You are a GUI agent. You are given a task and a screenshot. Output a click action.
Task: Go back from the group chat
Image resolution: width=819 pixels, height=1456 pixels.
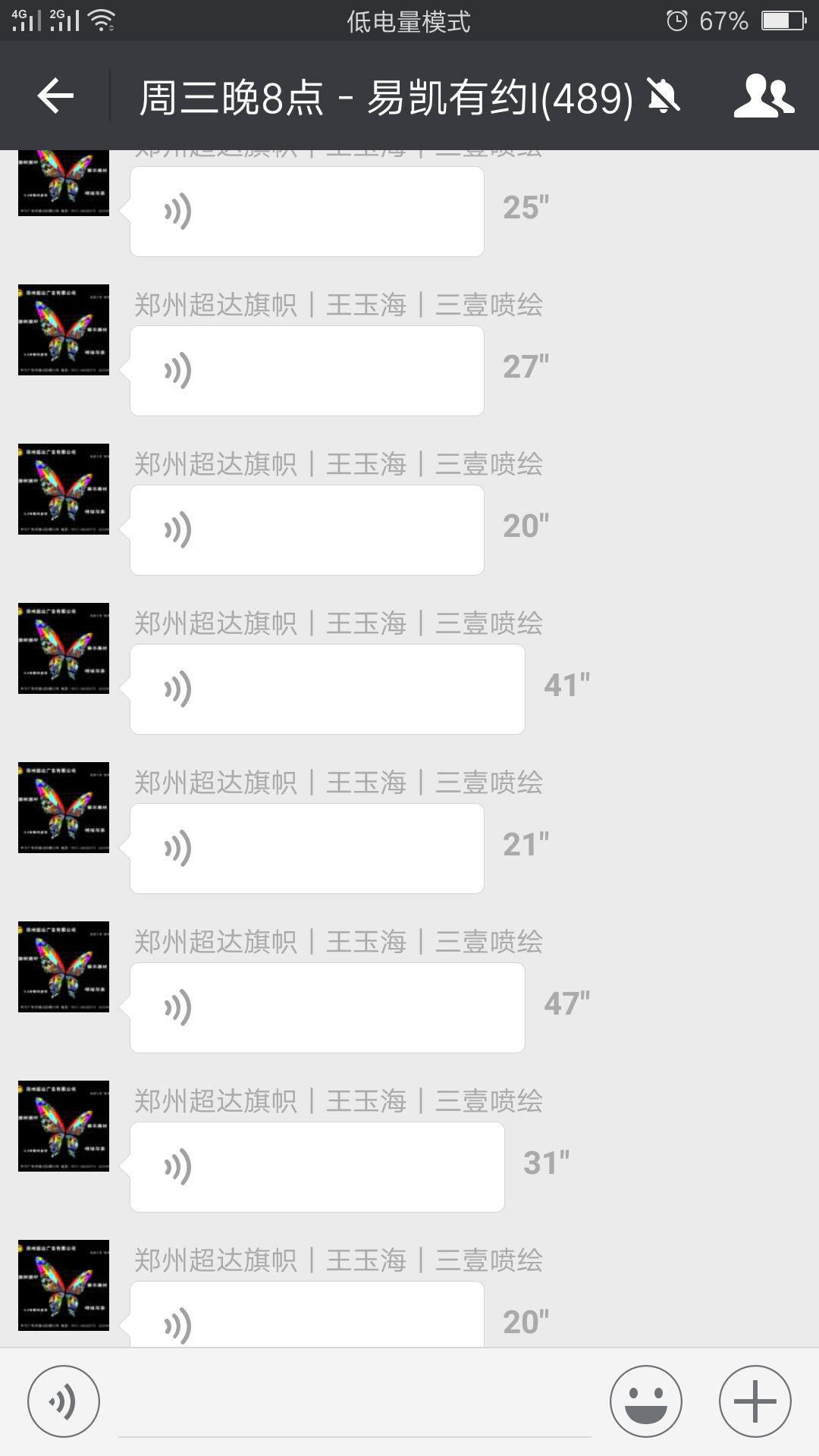click(55, 96)
